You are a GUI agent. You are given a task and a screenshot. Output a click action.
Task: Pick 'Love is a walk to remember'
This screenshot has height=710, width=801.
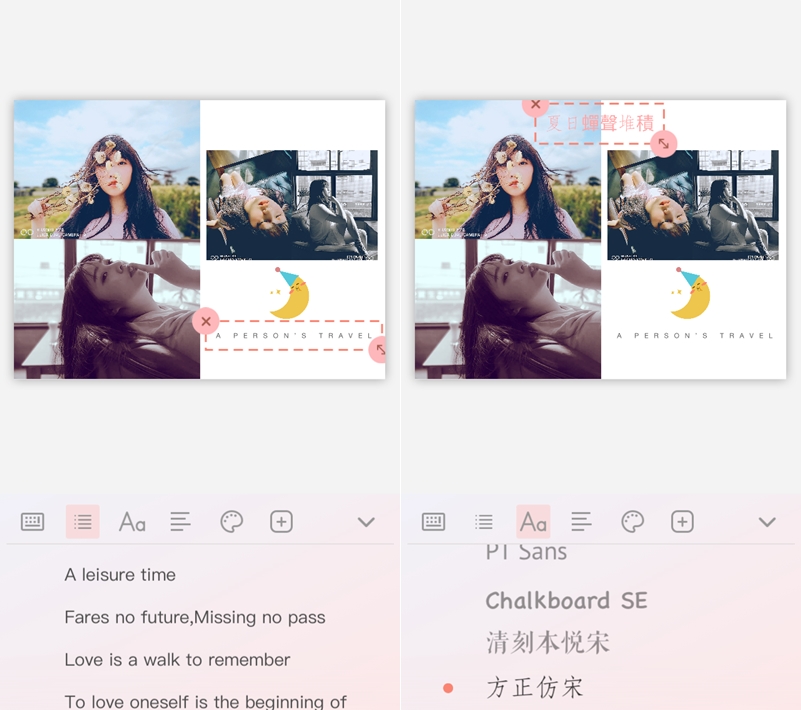177,660
